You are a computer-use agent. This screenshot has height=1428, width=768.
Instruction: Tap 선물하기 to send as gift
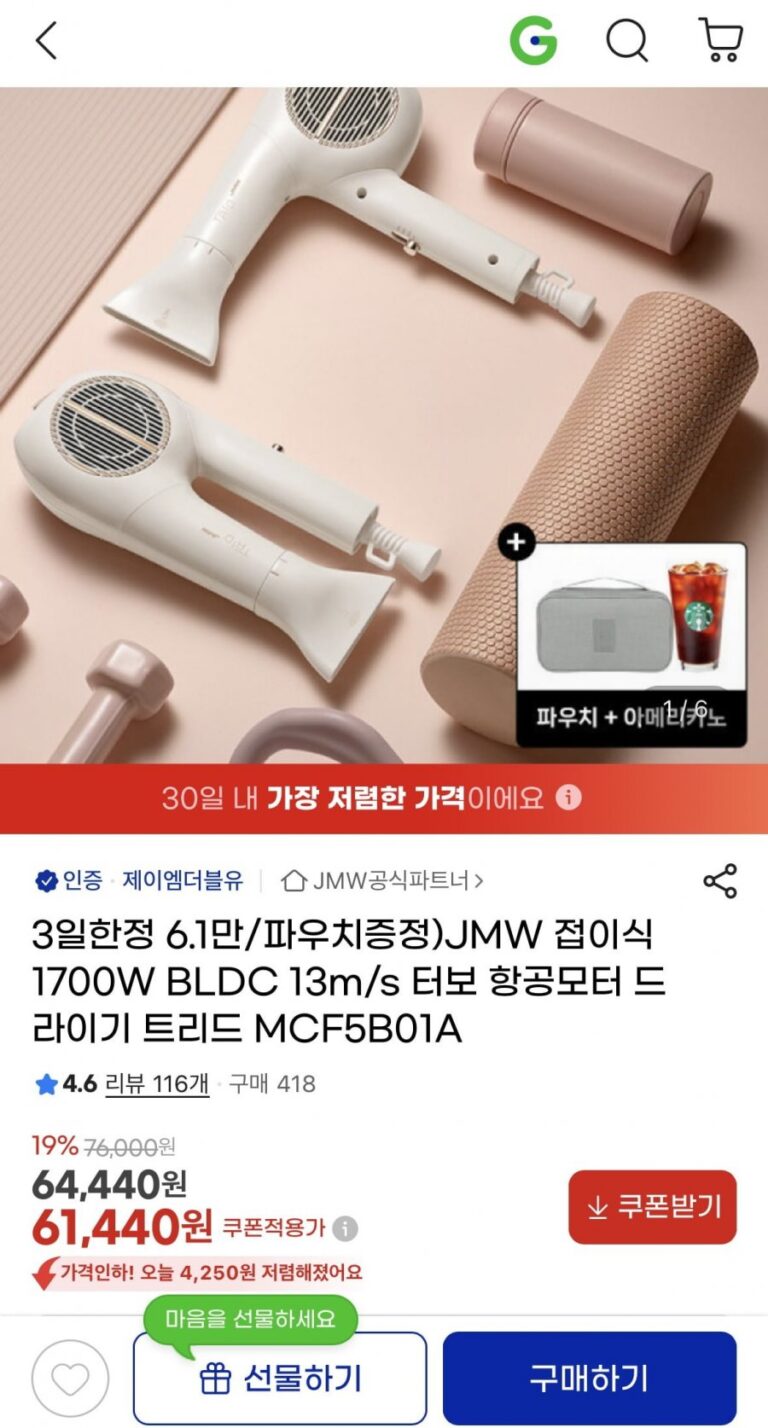(x=280, y=1378)
